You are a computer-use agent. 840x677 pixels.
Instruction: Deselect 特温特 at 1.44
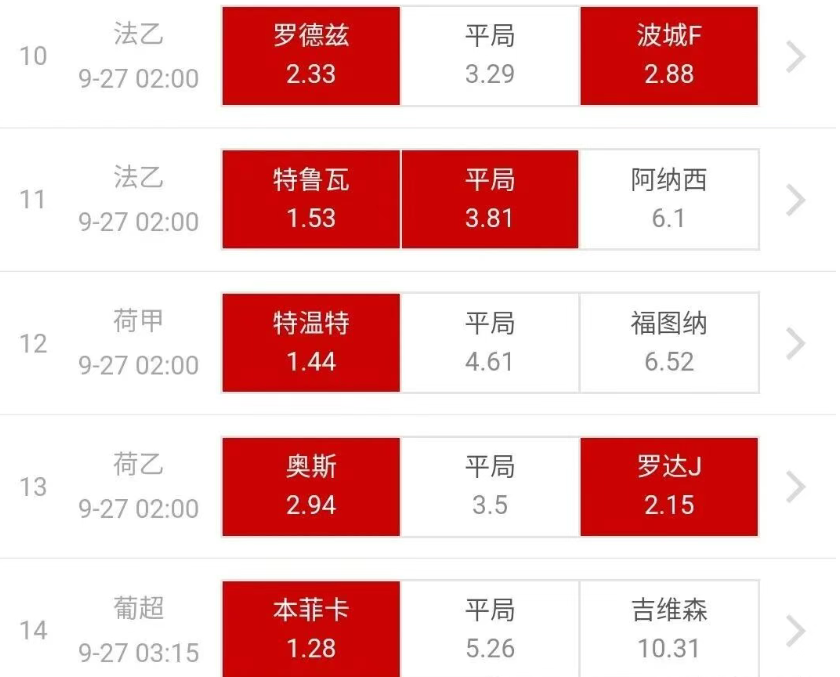[311, 343]
